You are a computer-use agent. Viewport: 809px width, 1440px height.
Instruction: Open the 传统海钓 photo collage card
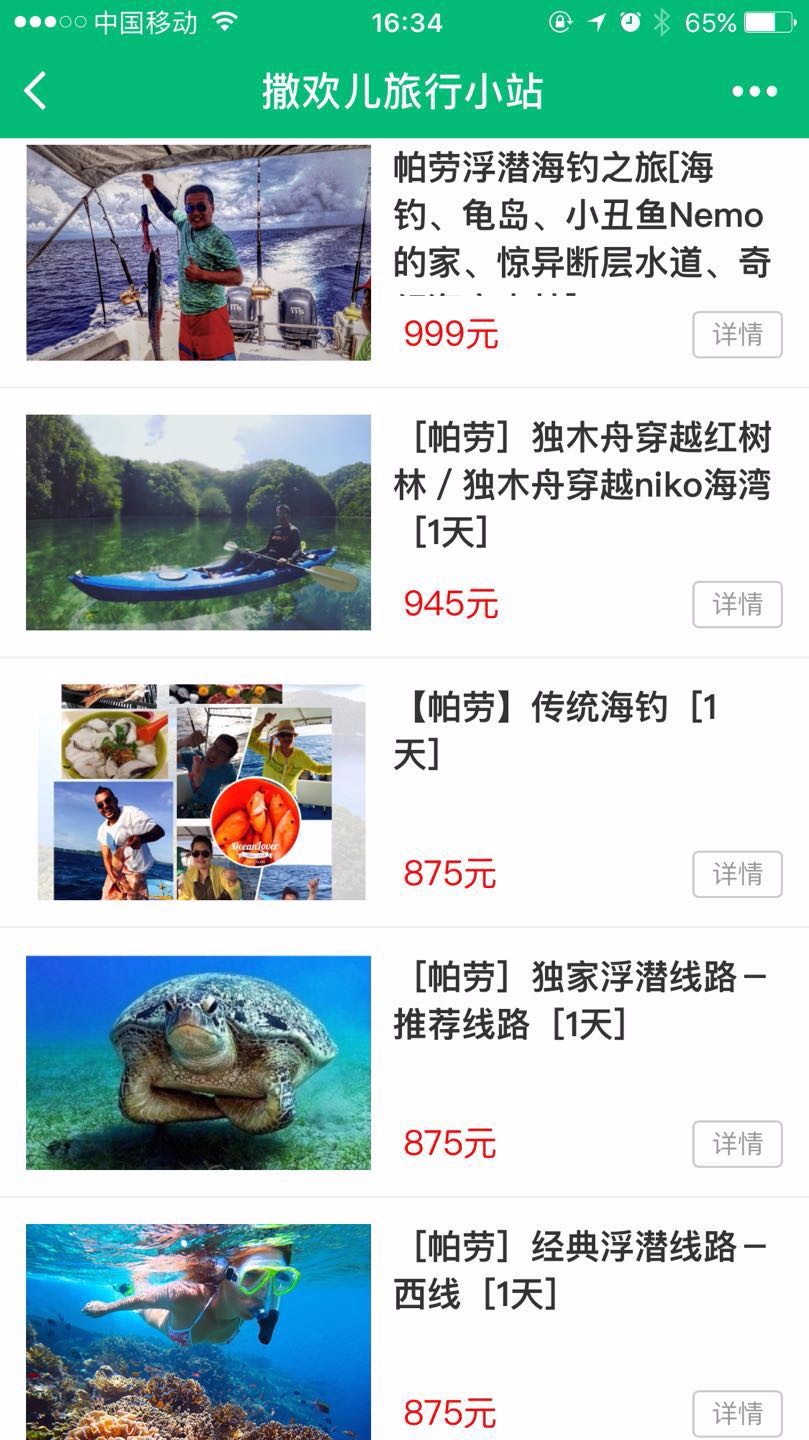[200, 792]
